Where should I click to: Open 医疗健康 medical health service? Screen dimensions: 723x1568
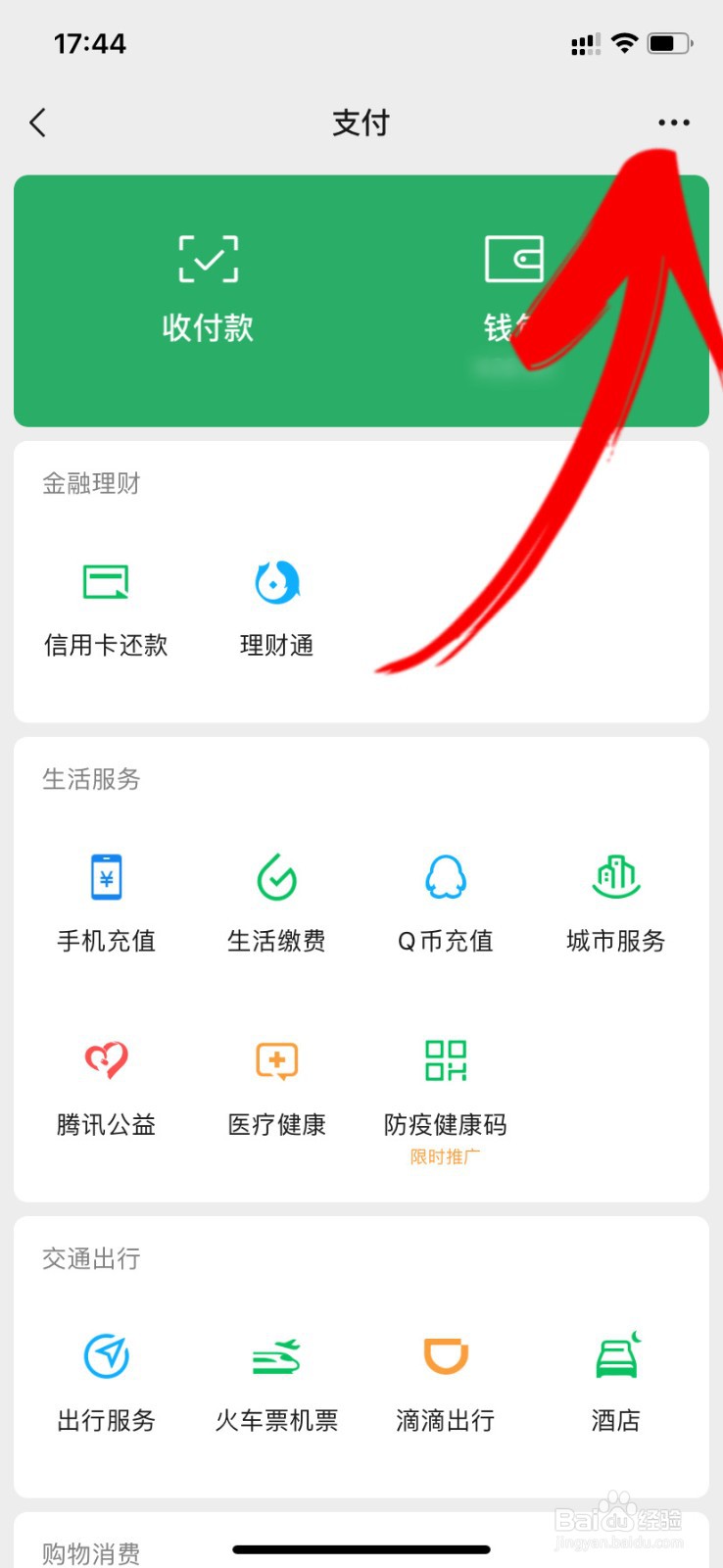coord(275,1086)
